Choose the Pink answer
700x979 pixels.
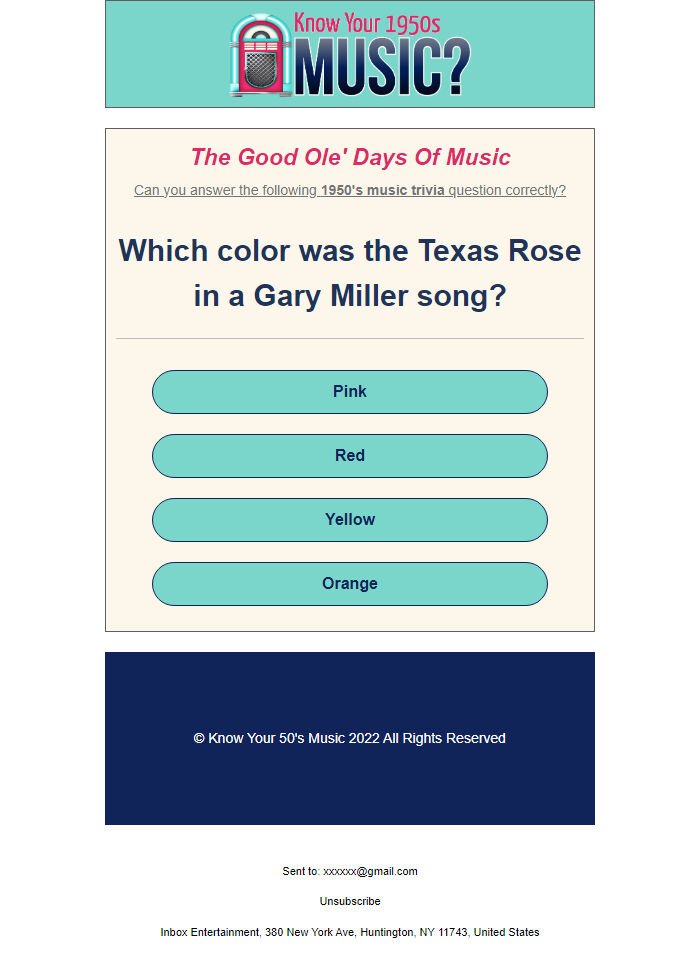tap(350, 392)
